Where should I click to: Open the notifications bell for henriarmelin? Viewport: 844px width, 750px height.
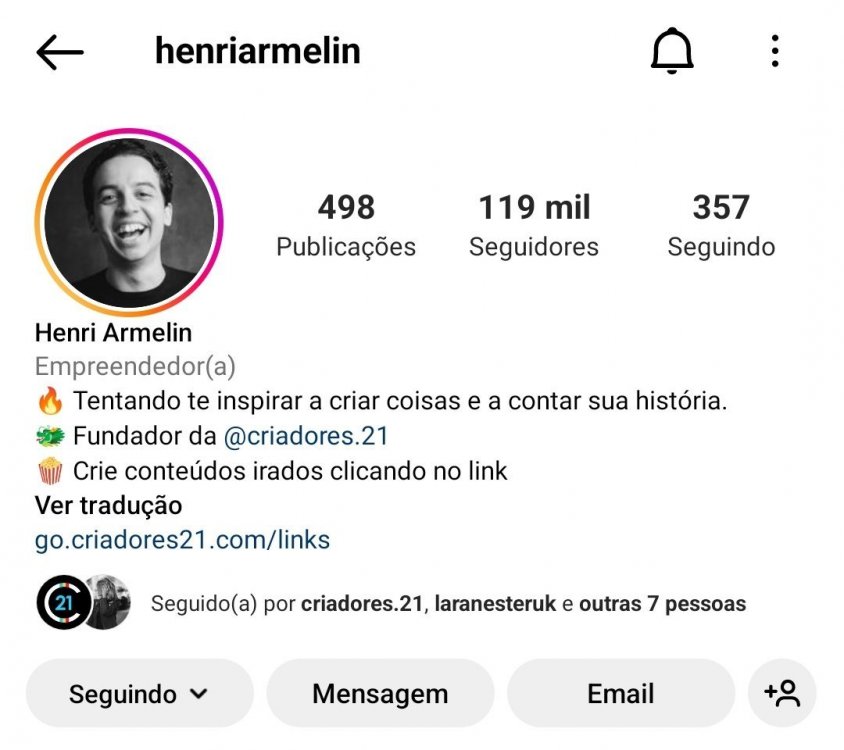672,51
